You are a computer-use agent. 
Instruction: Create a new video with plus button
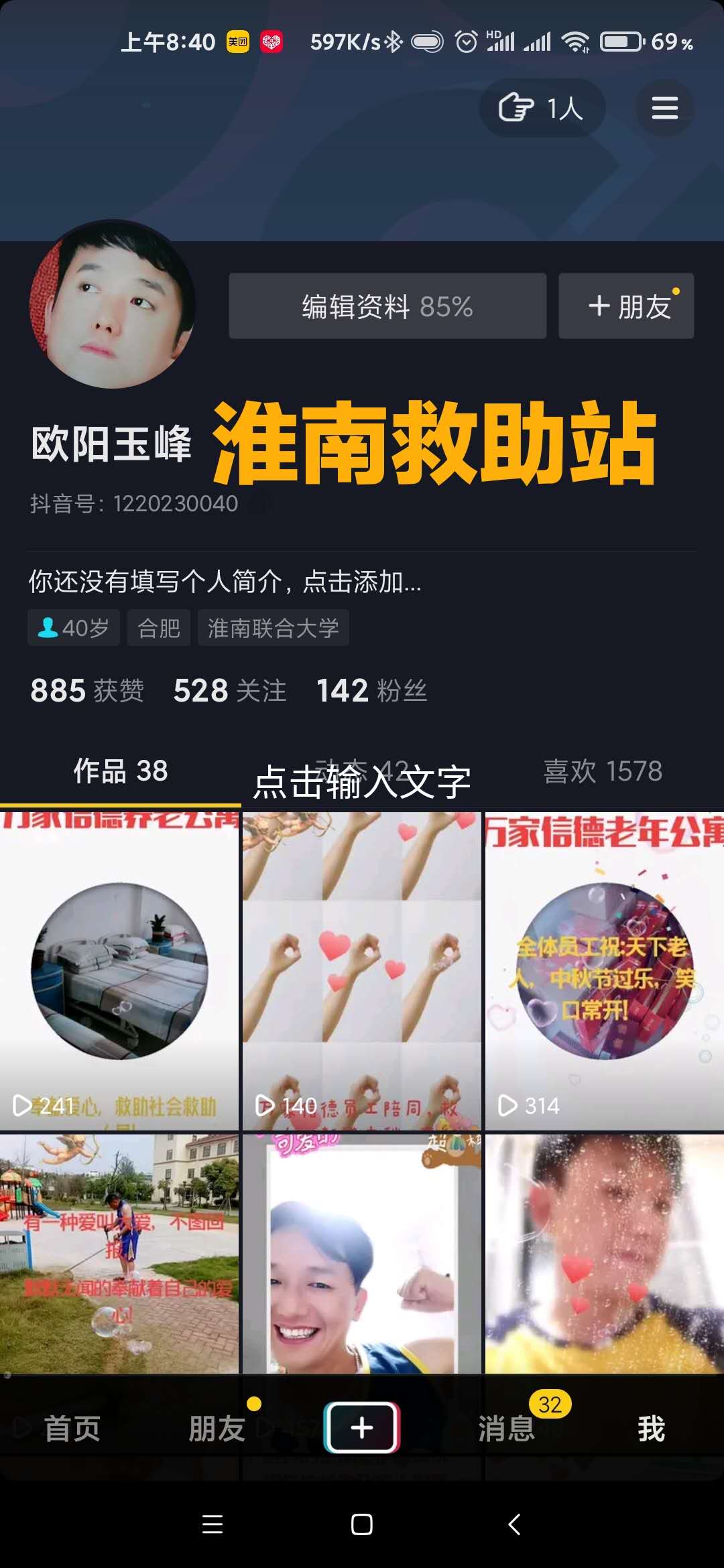click(362, 1427)
